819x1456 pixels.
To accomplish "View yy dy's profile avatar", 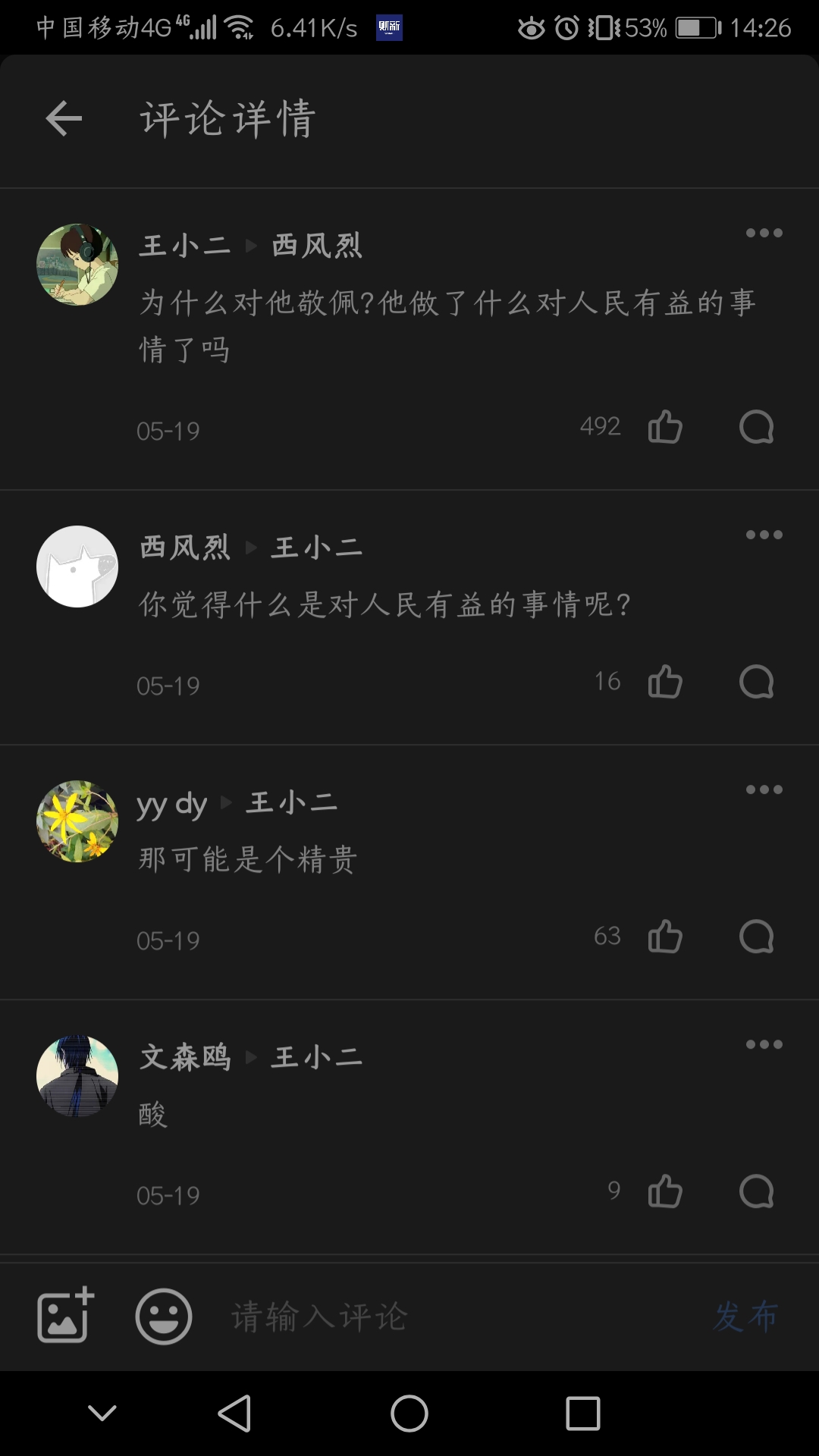I will pyautogui.click(x=77, y=821).
